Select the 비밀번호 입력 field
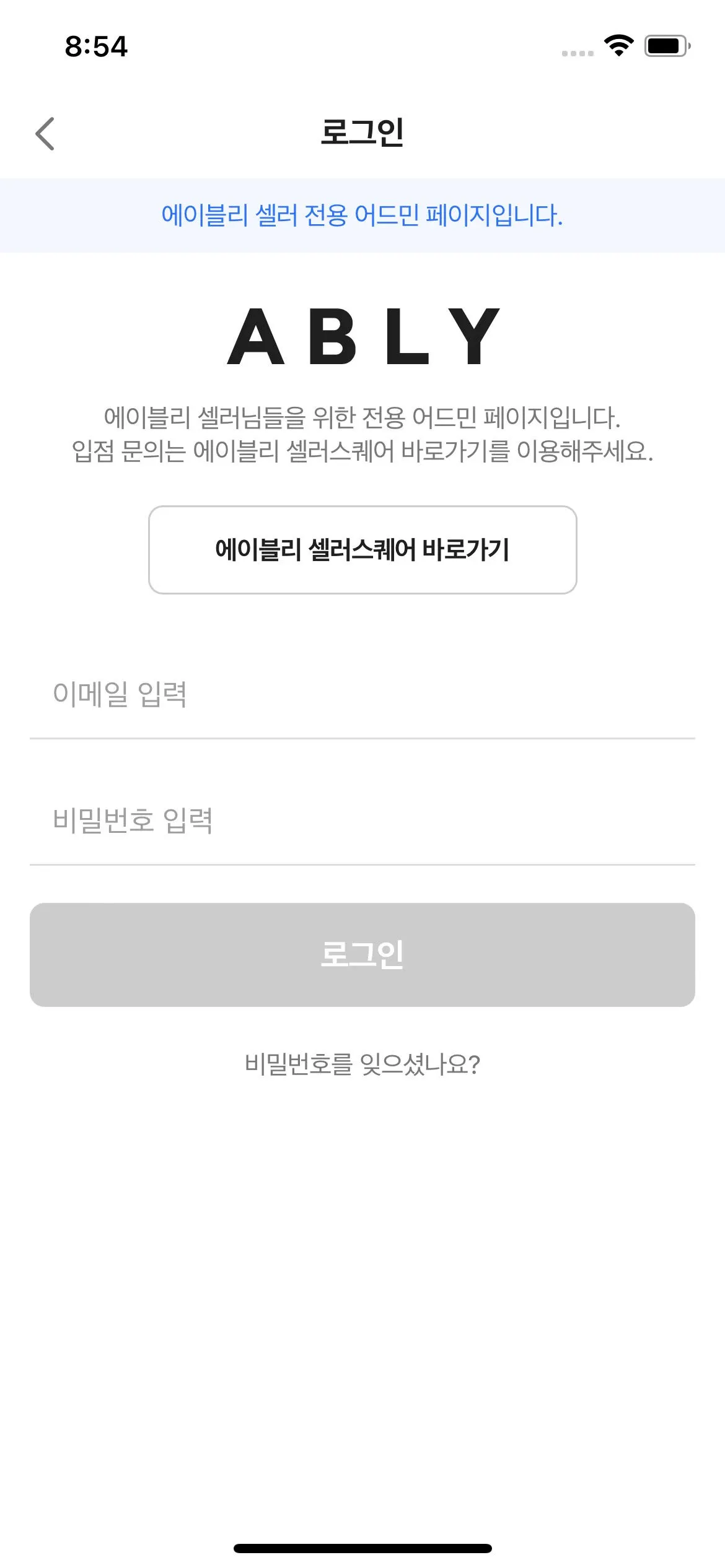The width and height of the screenshot is (725, 1568). pyautogui.click(x=362, y=821)
